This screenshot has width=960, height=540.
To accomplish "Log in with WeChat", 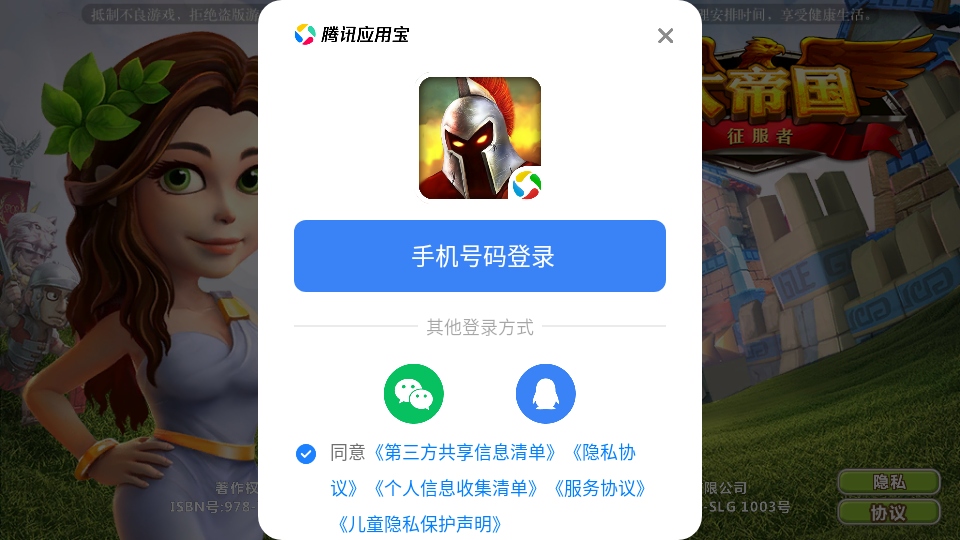I will 413,393.
